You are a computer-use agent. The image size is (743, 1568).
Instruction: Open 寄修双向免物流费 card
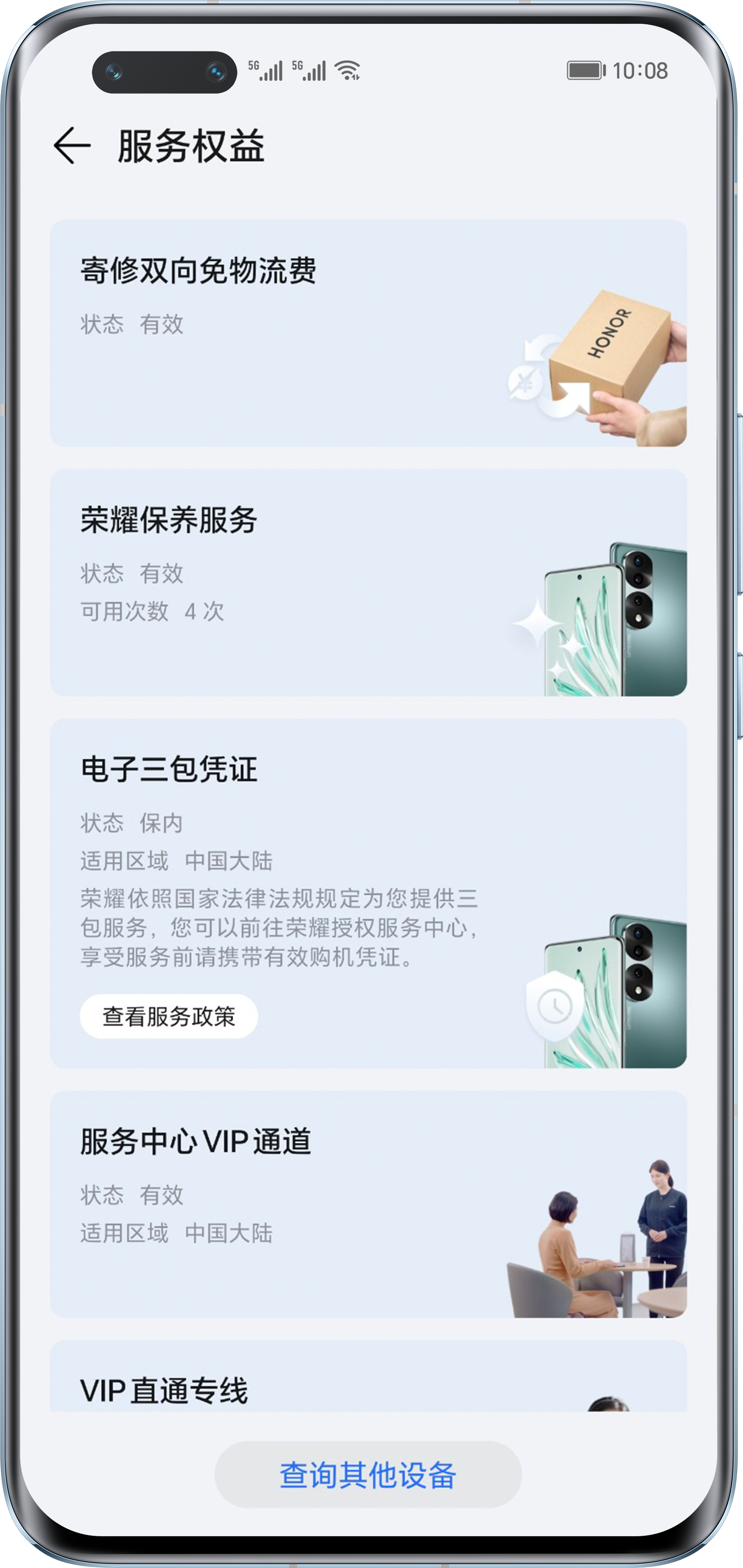pyautogui.click(x=368, y=333)
